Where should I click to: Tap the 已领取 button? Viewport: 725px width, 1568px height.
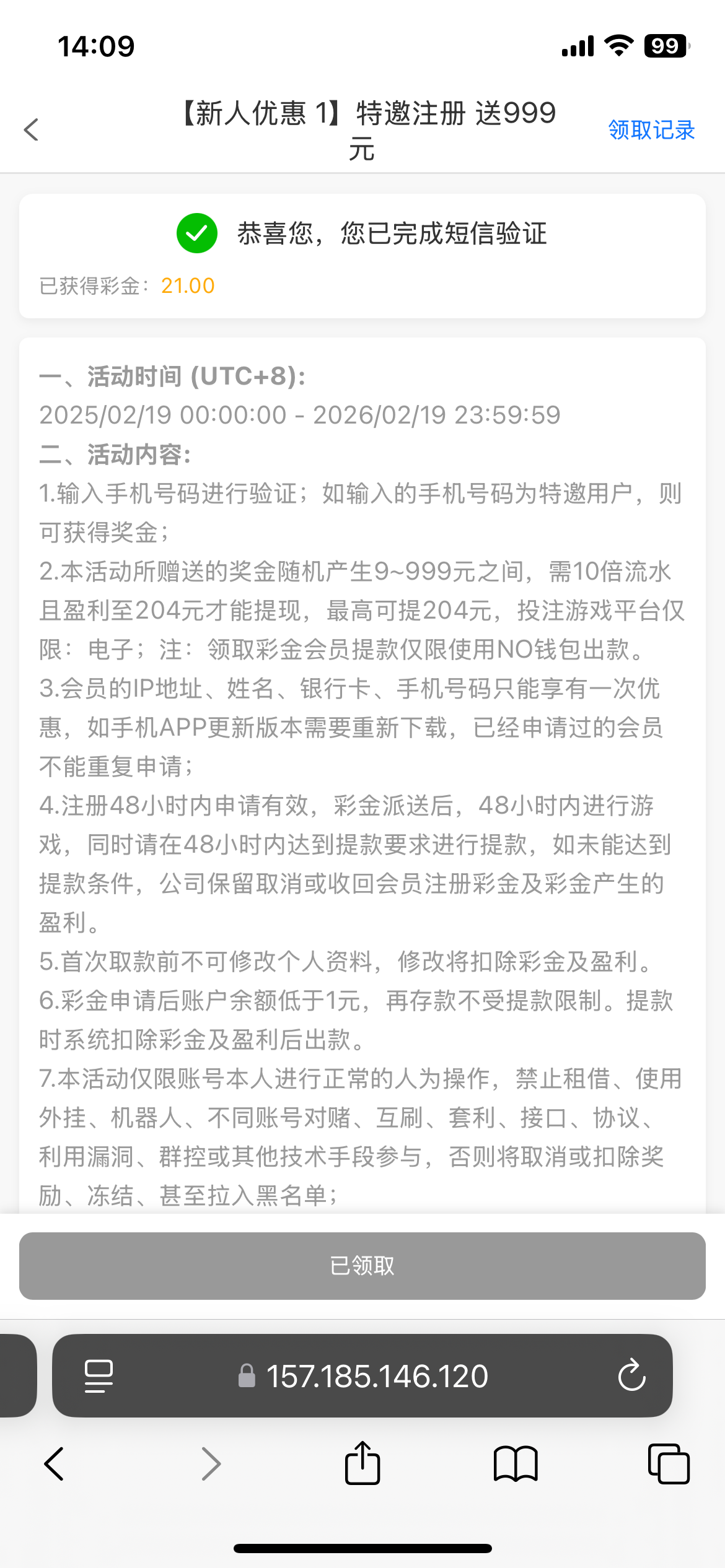tap(362, 1266)
